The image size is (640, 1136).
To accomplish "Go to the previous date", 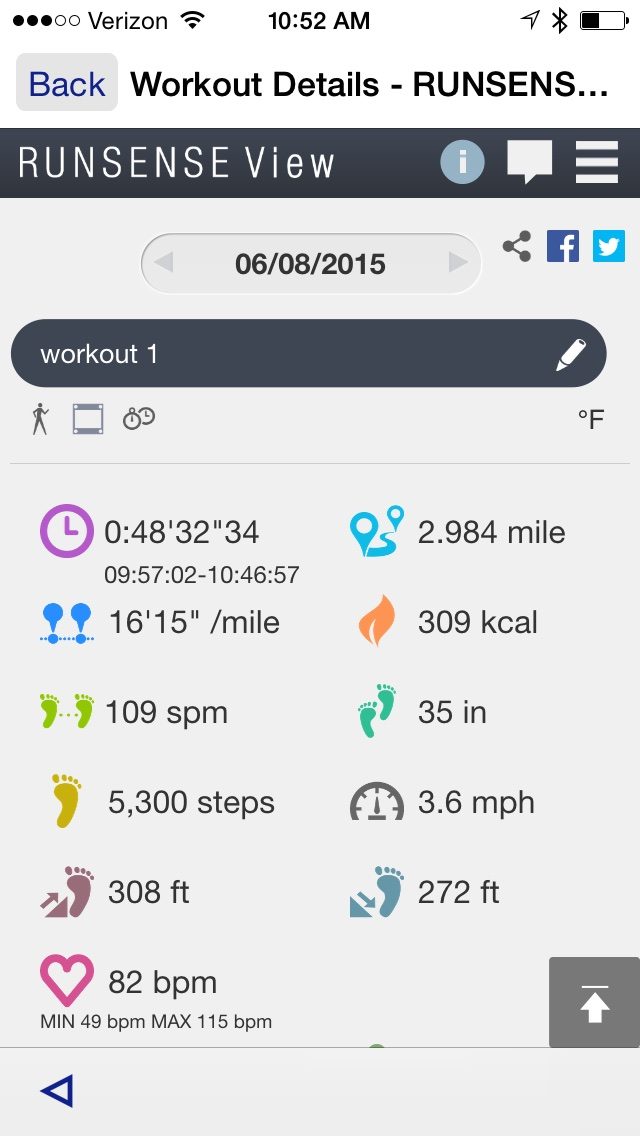I will click(164, 263).
